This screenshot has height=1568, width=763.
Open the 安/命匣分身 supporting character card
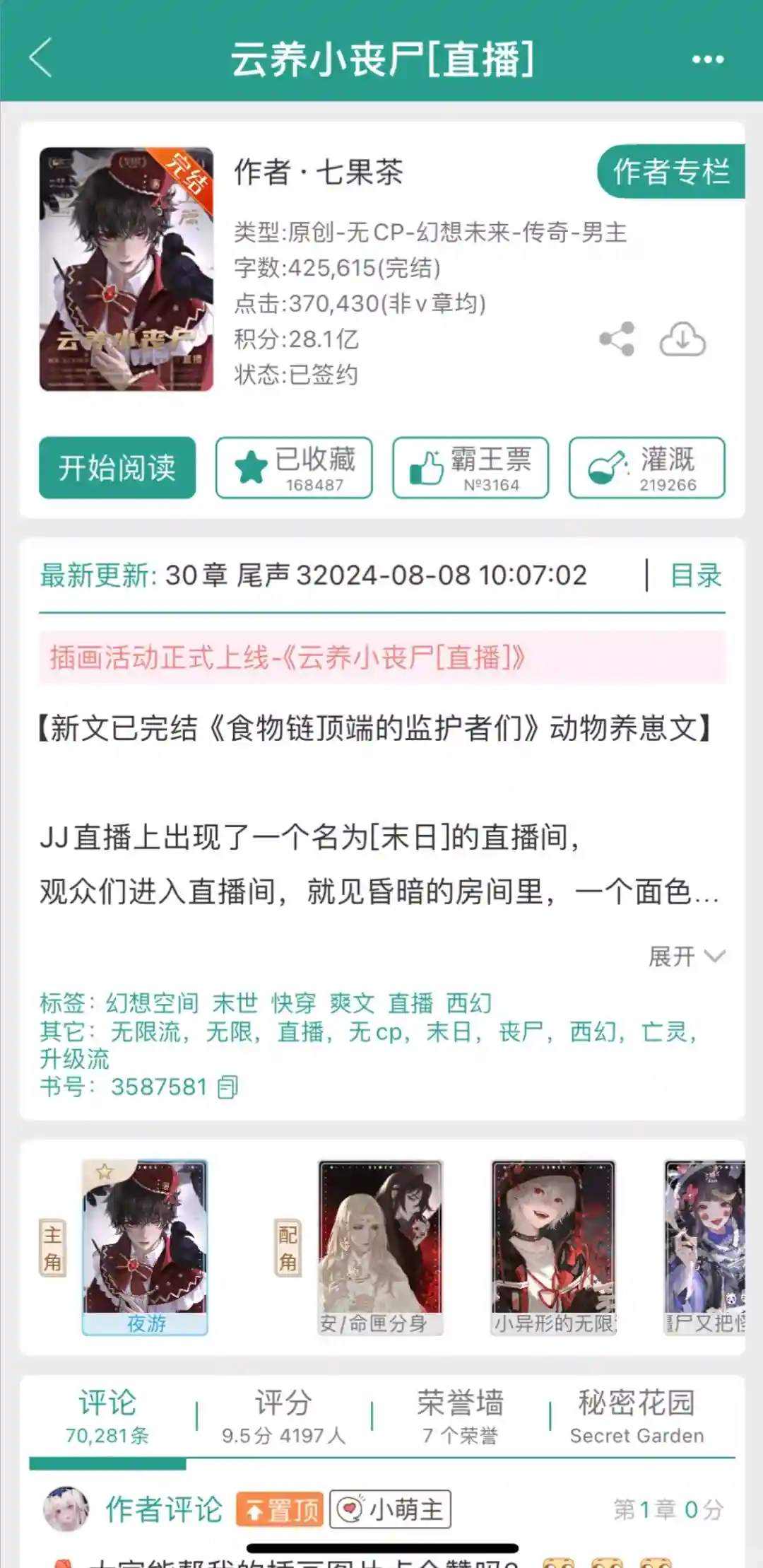[x=380, y=1248]
